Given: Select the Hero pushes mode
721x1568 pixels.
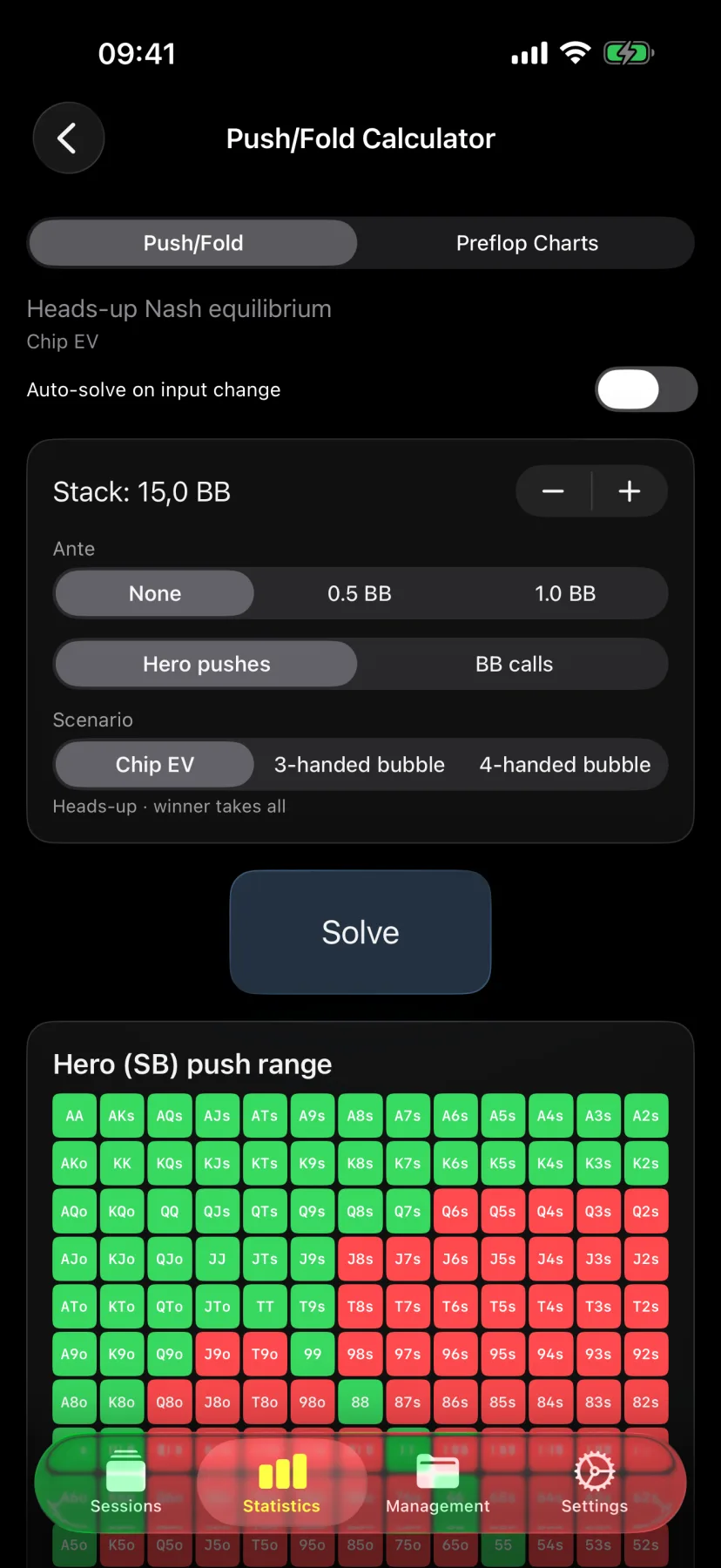Looking at the screenshot, I should pos(206,664).
